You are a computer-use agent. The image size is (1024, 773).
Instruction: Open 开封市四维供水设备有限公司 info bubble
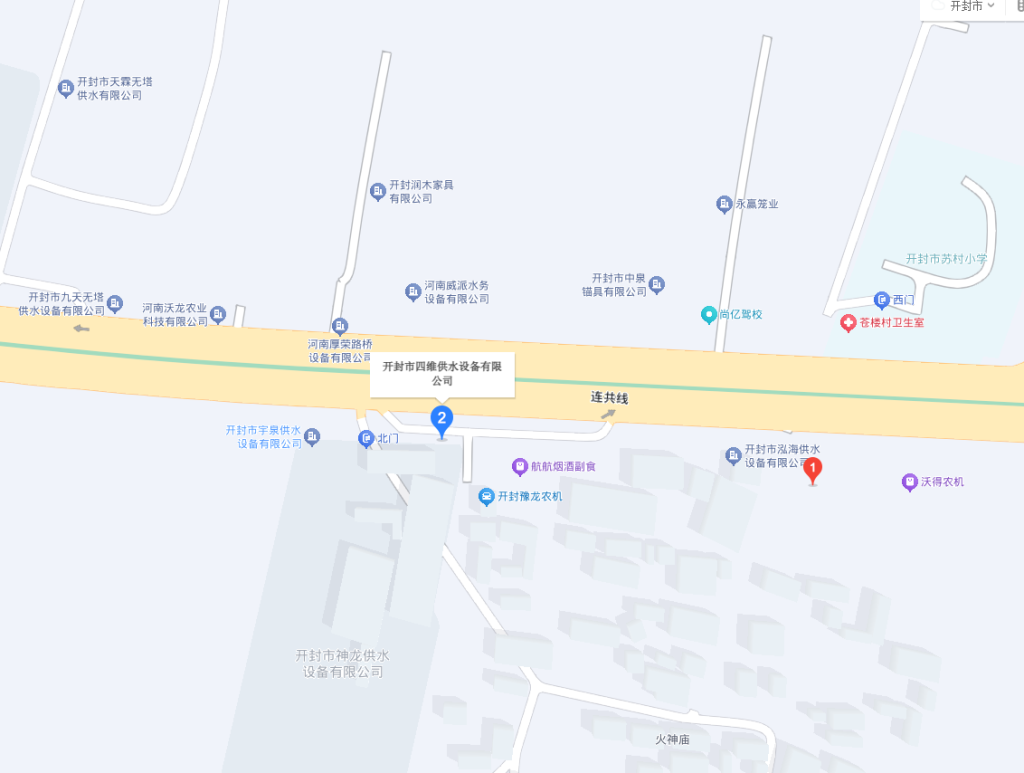click(442, 374)
